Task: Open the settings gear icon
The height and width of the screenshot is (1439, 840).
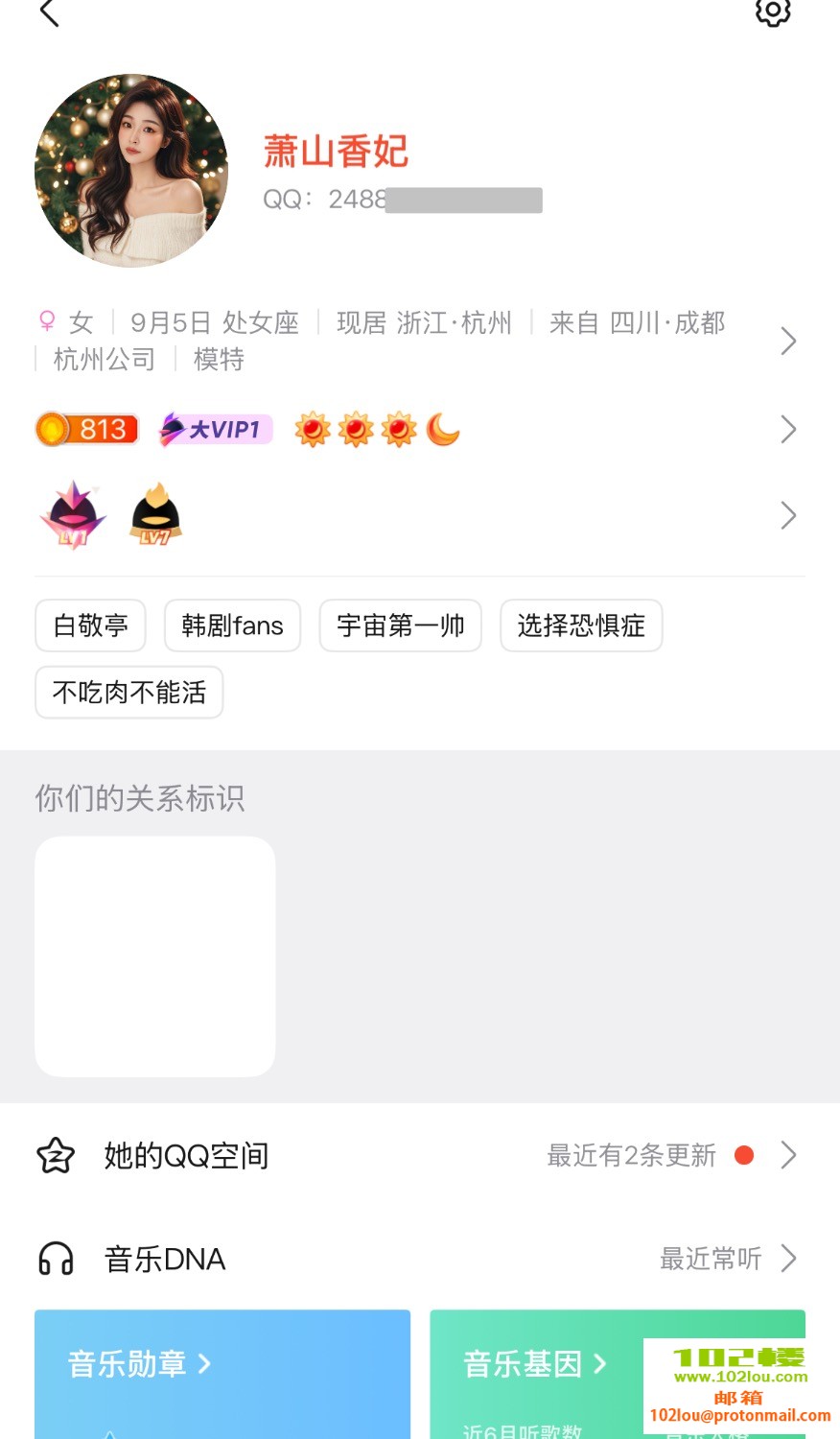Action: tap(773, 12)
